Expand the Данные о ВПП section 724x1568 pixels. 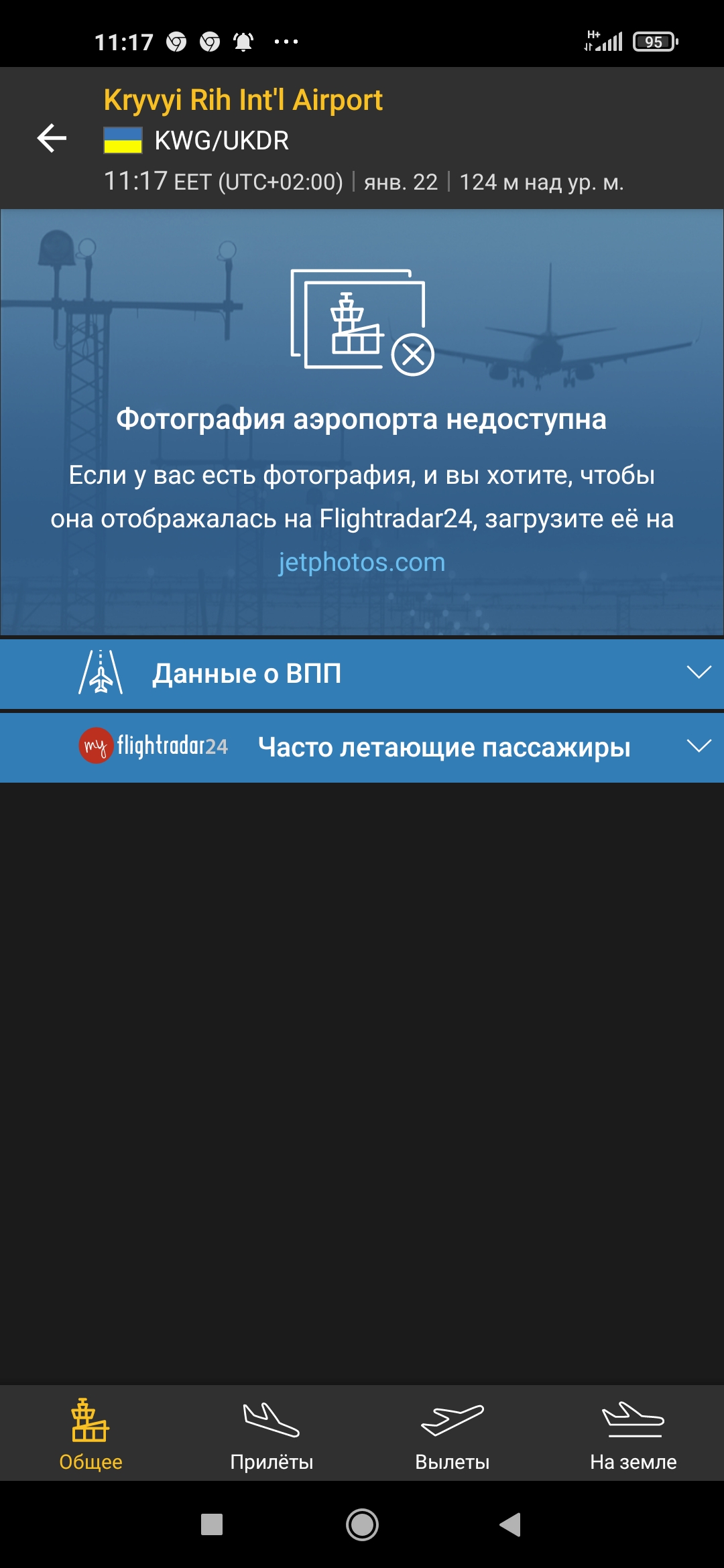(x=362, y=673)
